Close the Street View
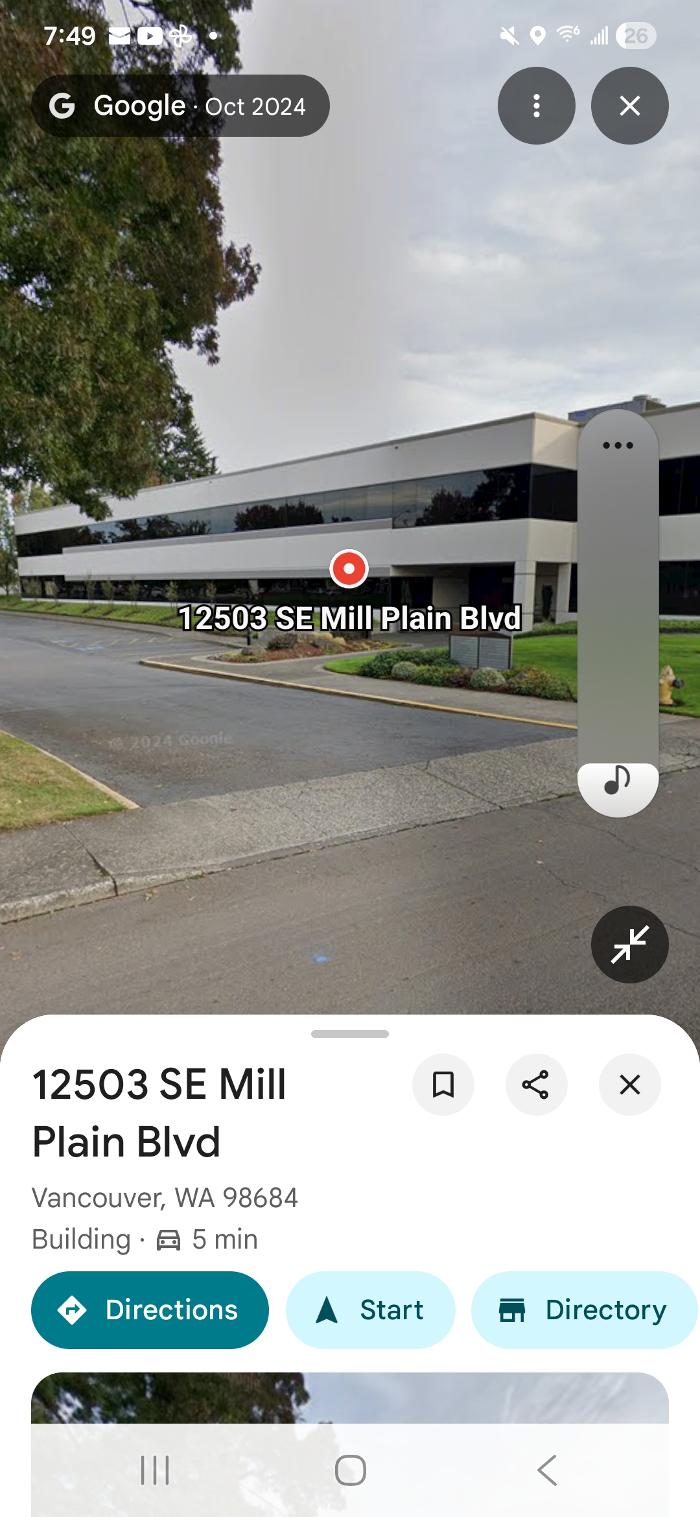The width and height of the screenshot is (700, 1517). coord(629,106)
